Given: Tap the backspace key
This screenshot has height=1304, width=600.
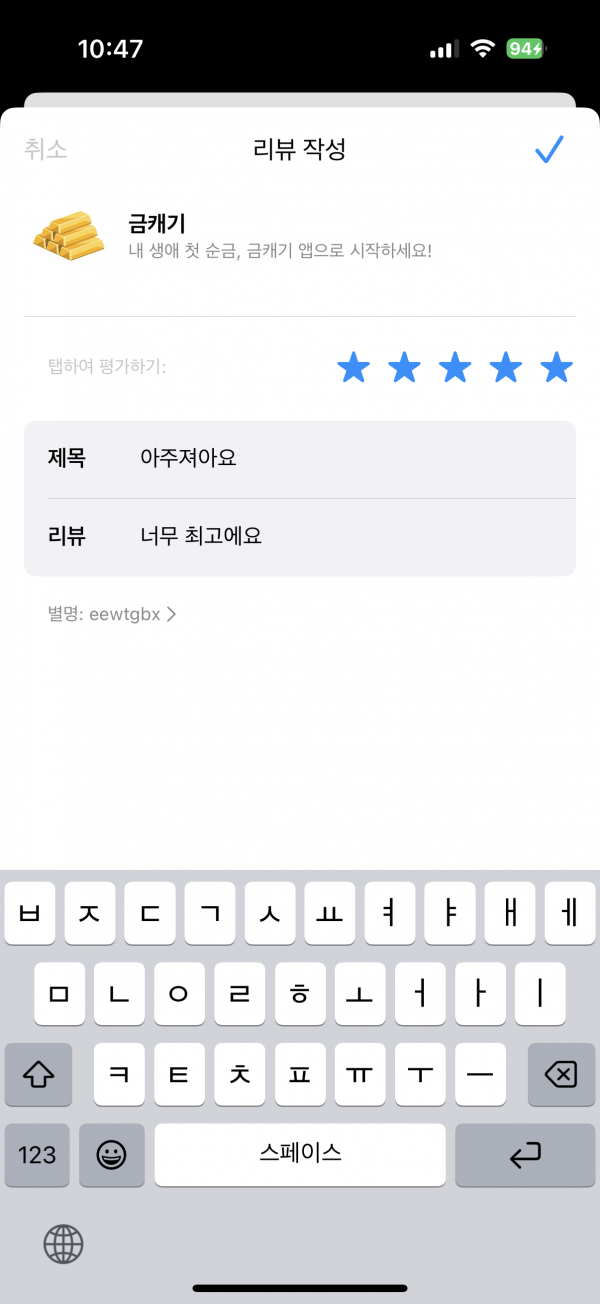Looking at the screenshot, I should point(561,1075).
